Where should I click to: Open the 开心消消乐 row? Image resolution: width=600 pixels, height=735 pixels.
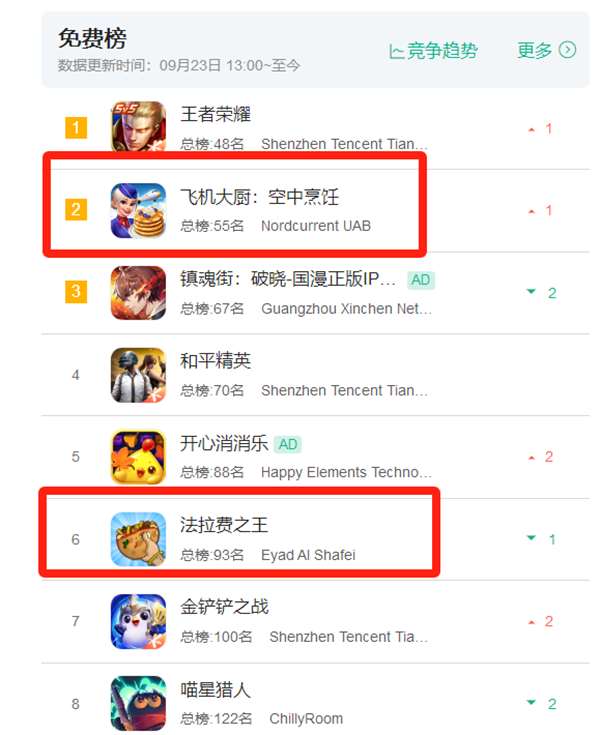(224, 443)
